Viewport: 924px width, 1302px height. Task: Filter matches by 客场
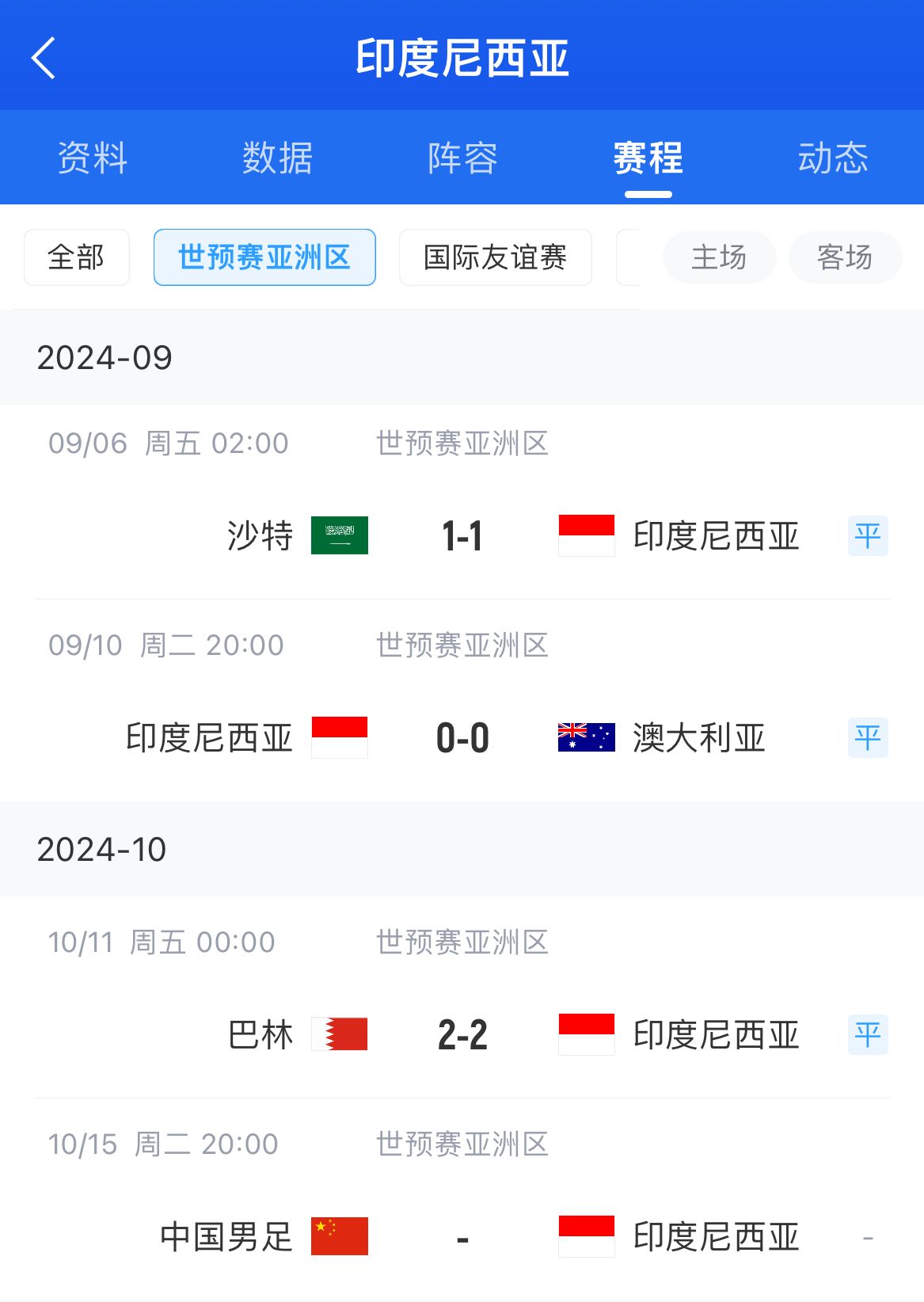coord(845,257)
